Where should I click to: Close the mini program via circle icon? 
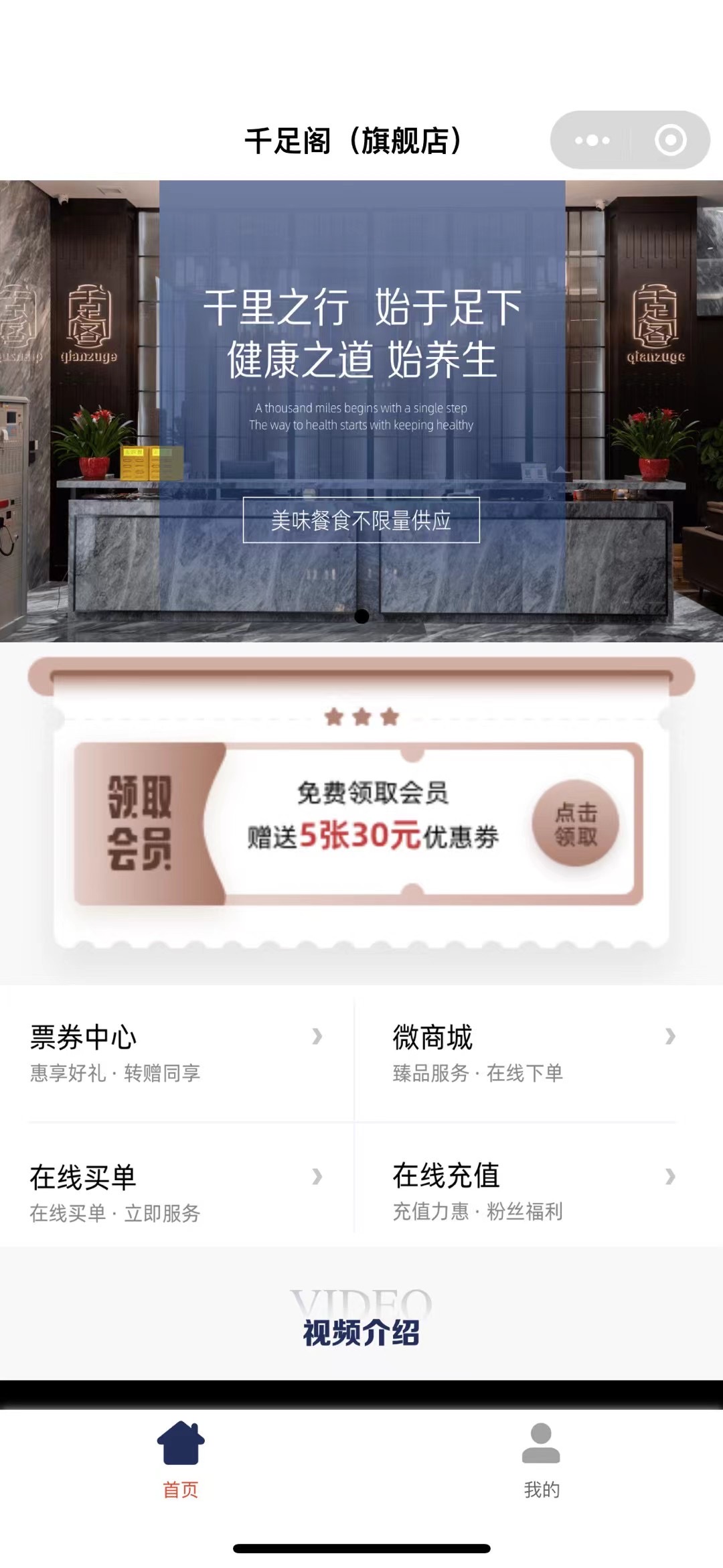coord(670,140)
